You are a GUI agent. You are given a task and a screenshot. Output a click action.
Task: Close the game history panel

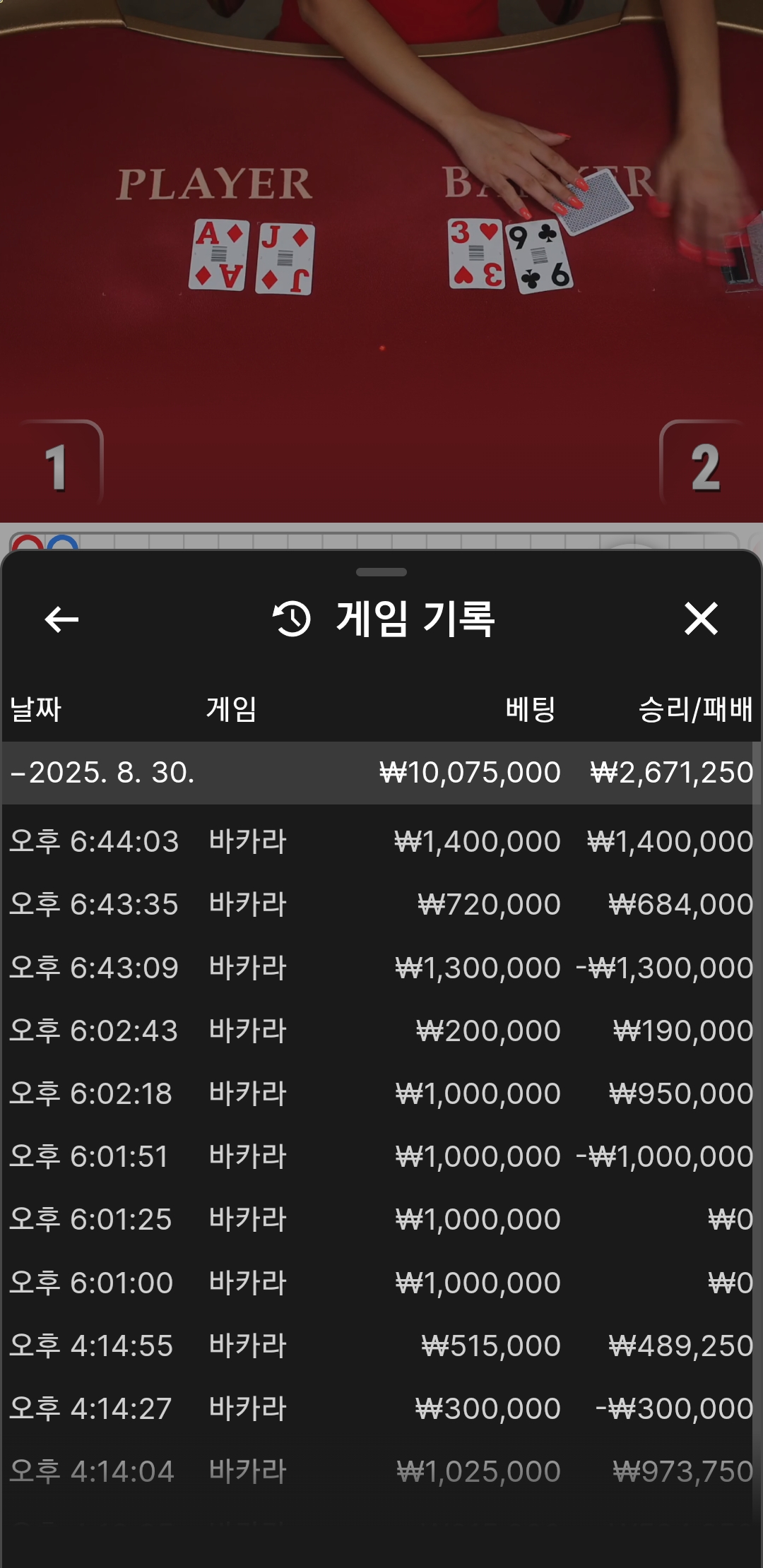pyautogui.click(x=701, y=619)
